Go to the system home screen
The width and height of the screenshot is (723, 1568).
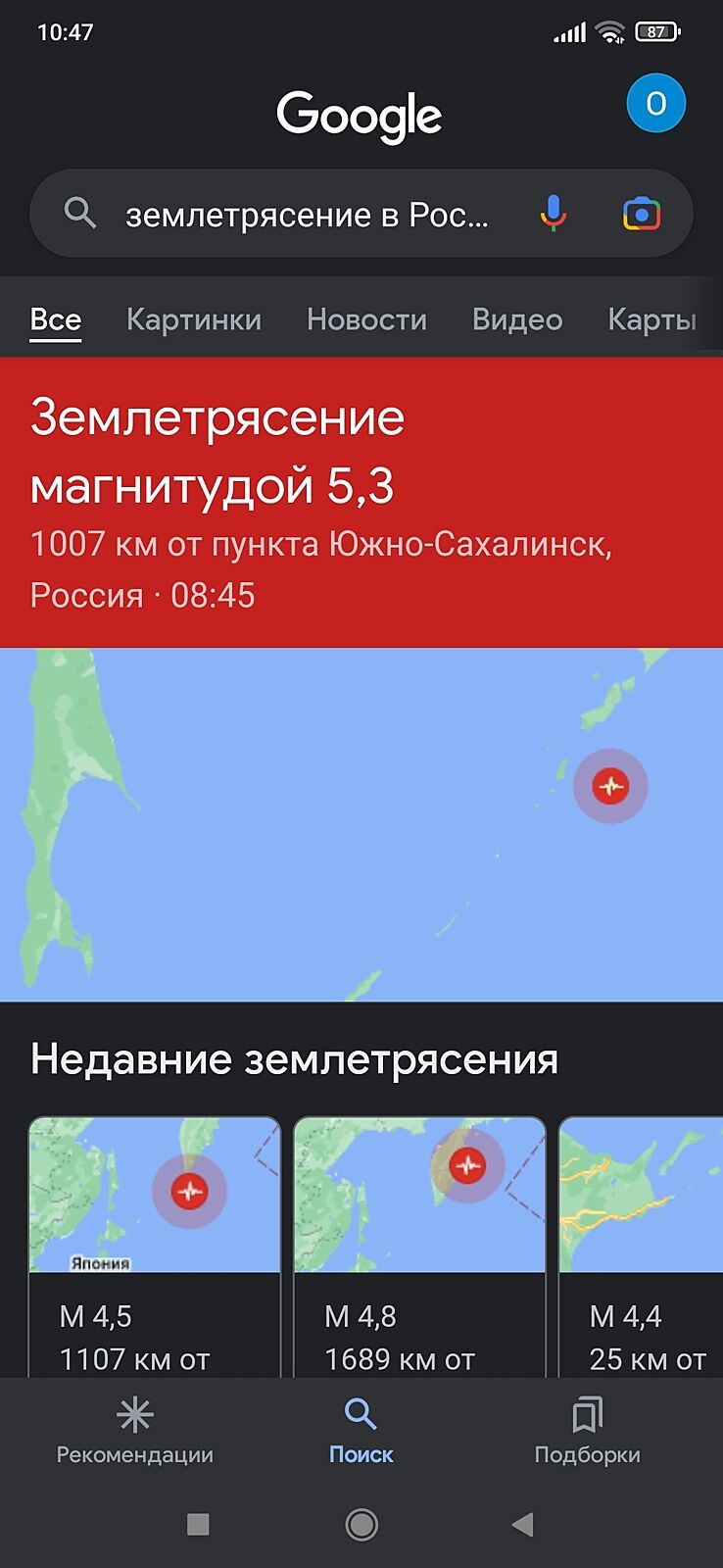pos(361,1524)
